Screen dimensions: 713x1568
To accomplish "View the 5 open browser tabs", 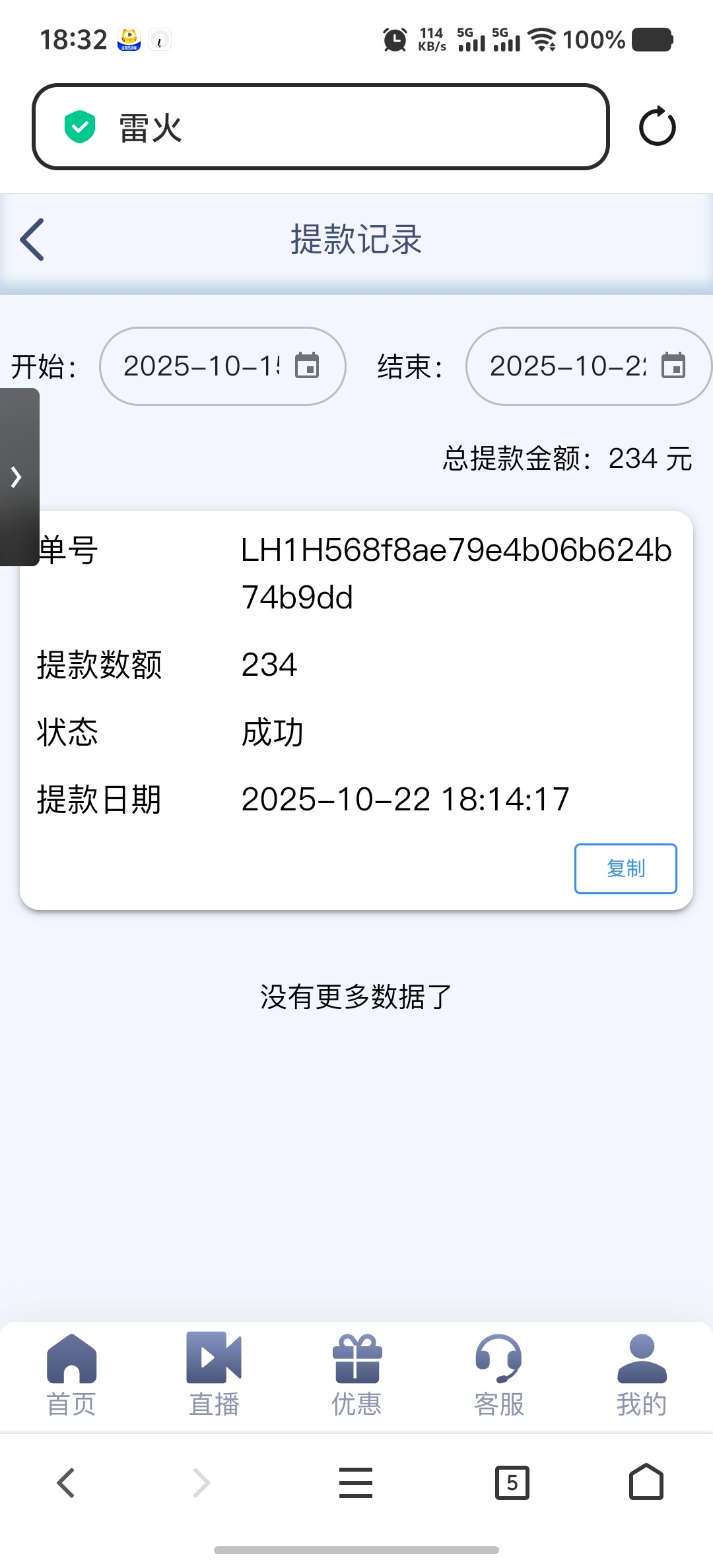I will [x=512, y=1483].
